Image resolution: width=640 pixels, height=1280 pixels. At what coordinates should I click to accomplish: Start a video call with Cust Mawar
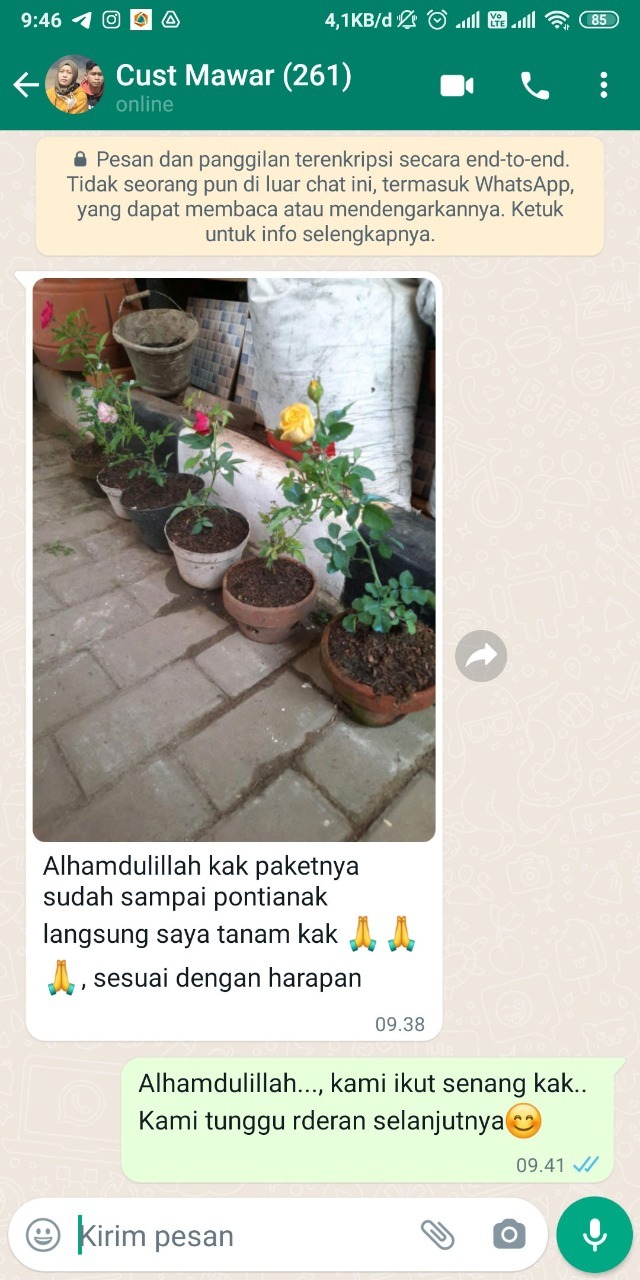[457, 86]
